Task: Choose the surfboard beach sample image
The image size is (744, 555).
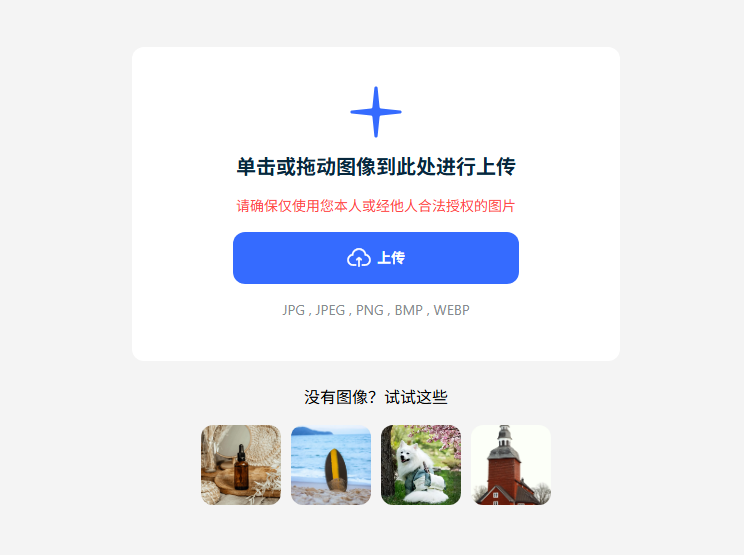Action: [331, 465]
